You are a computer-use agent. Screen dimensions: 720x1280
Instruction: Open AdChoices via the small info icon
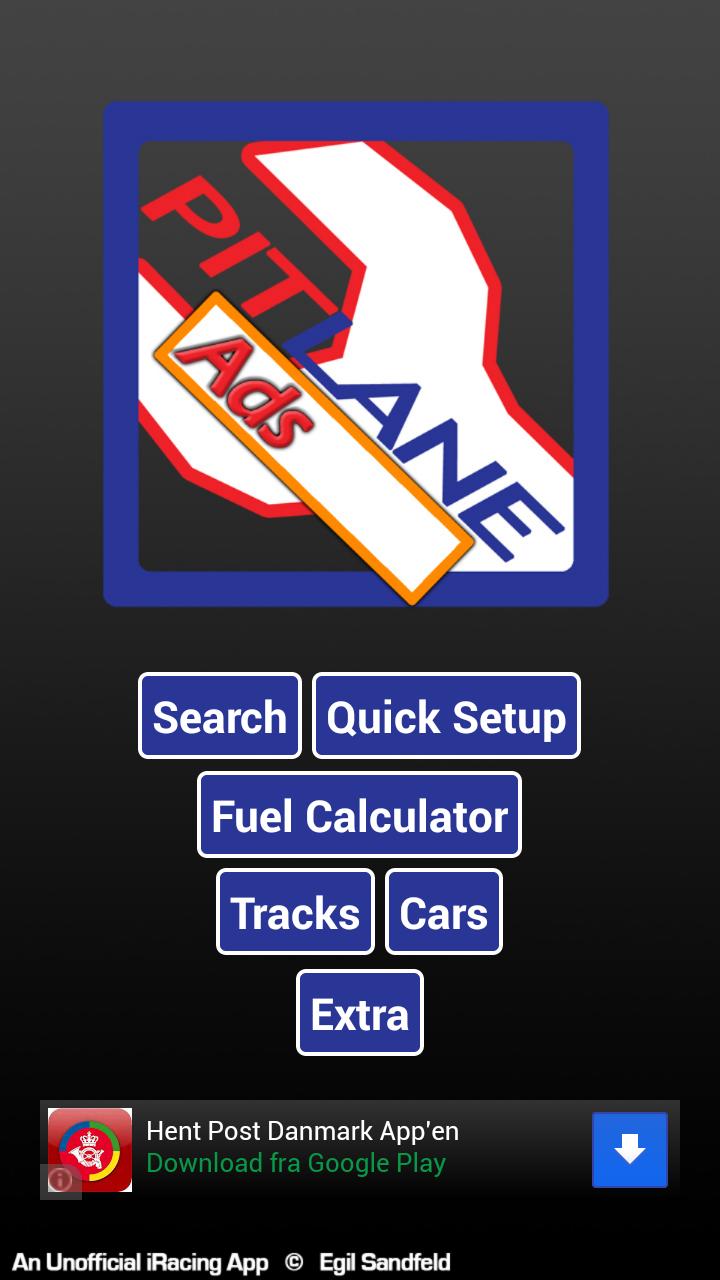[61, 1182]
